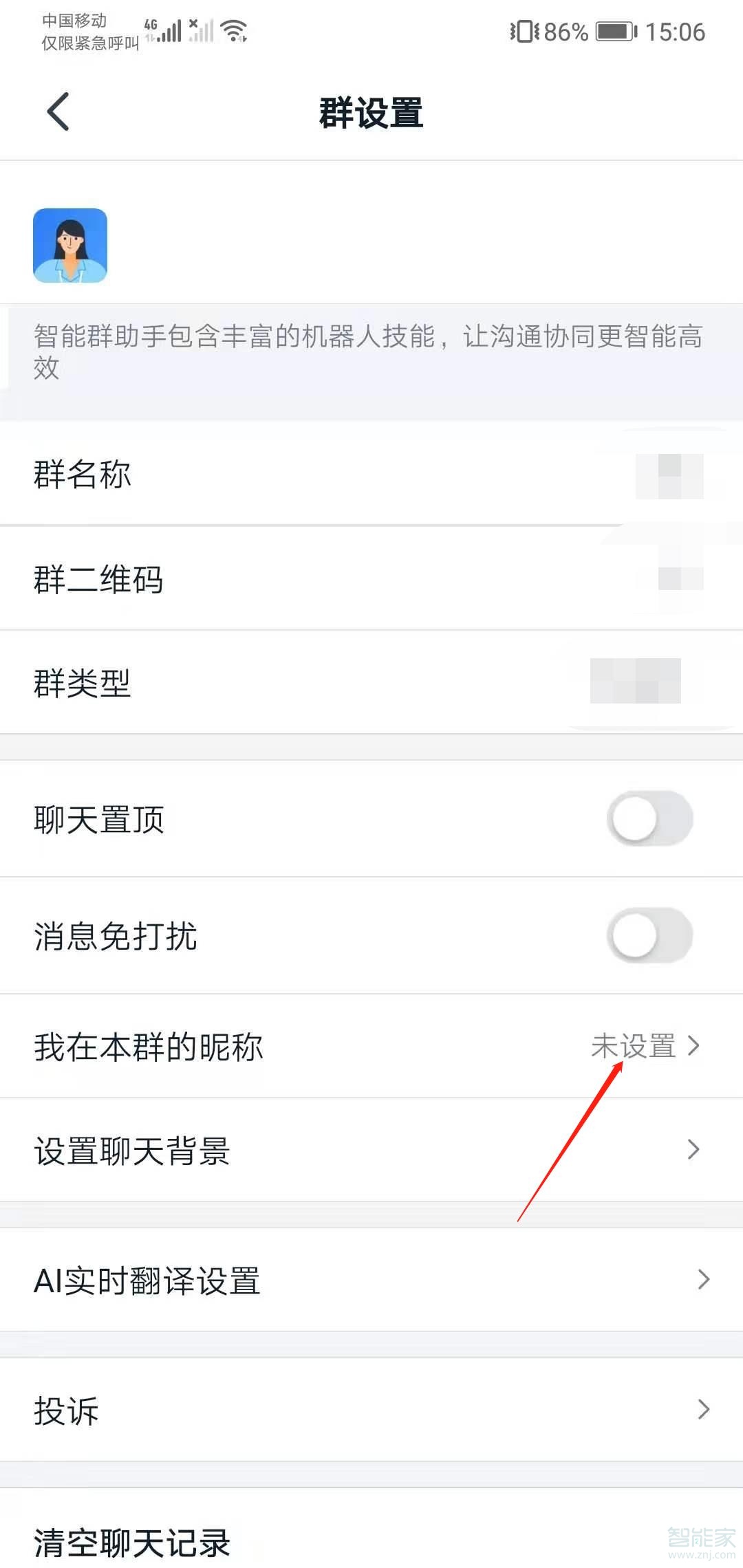Tap the WiFi icon in the status bar

pos(234,29)
